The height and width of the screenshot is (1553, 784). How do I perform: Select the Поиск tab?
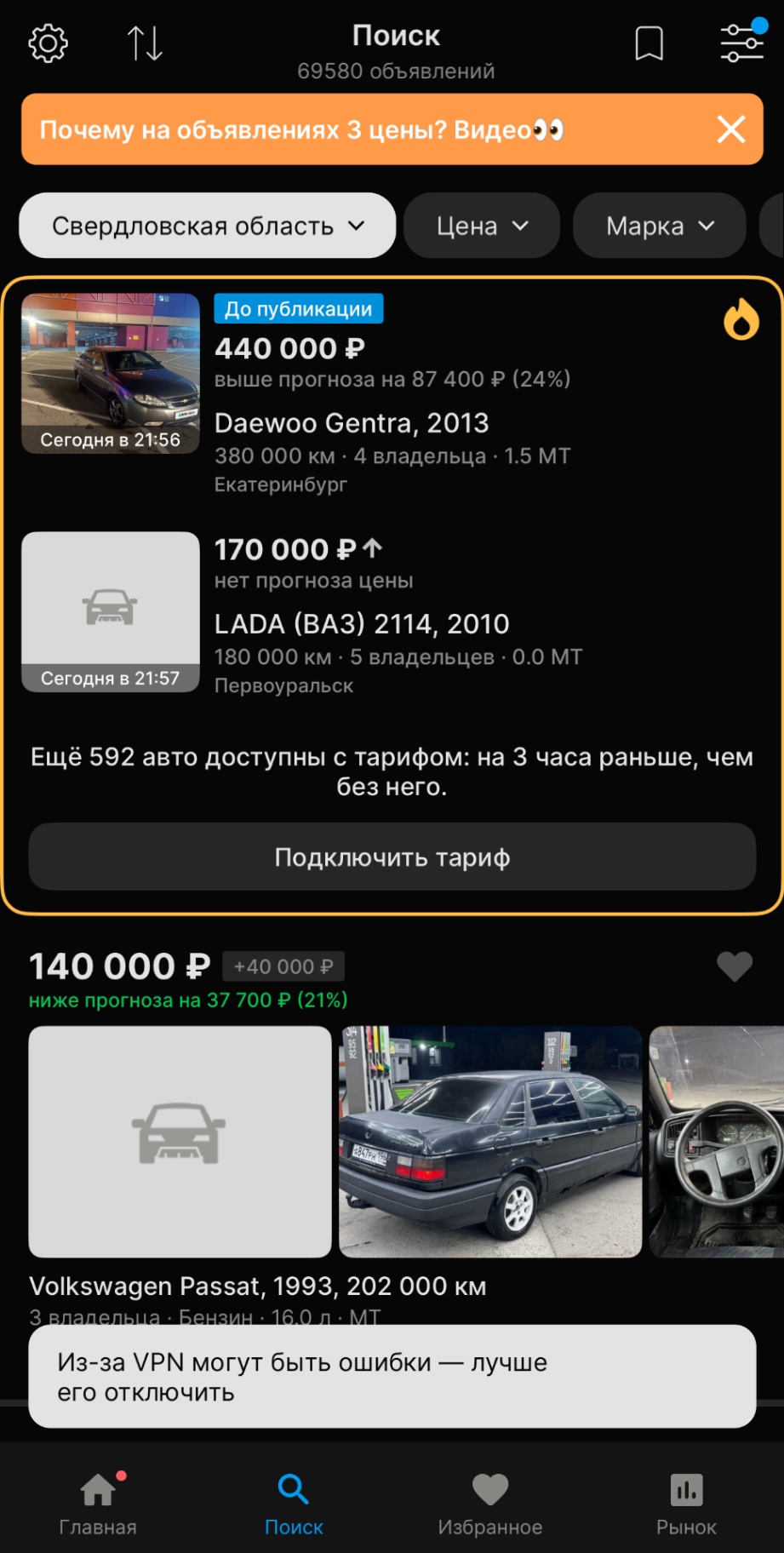tap(294, 1503)
